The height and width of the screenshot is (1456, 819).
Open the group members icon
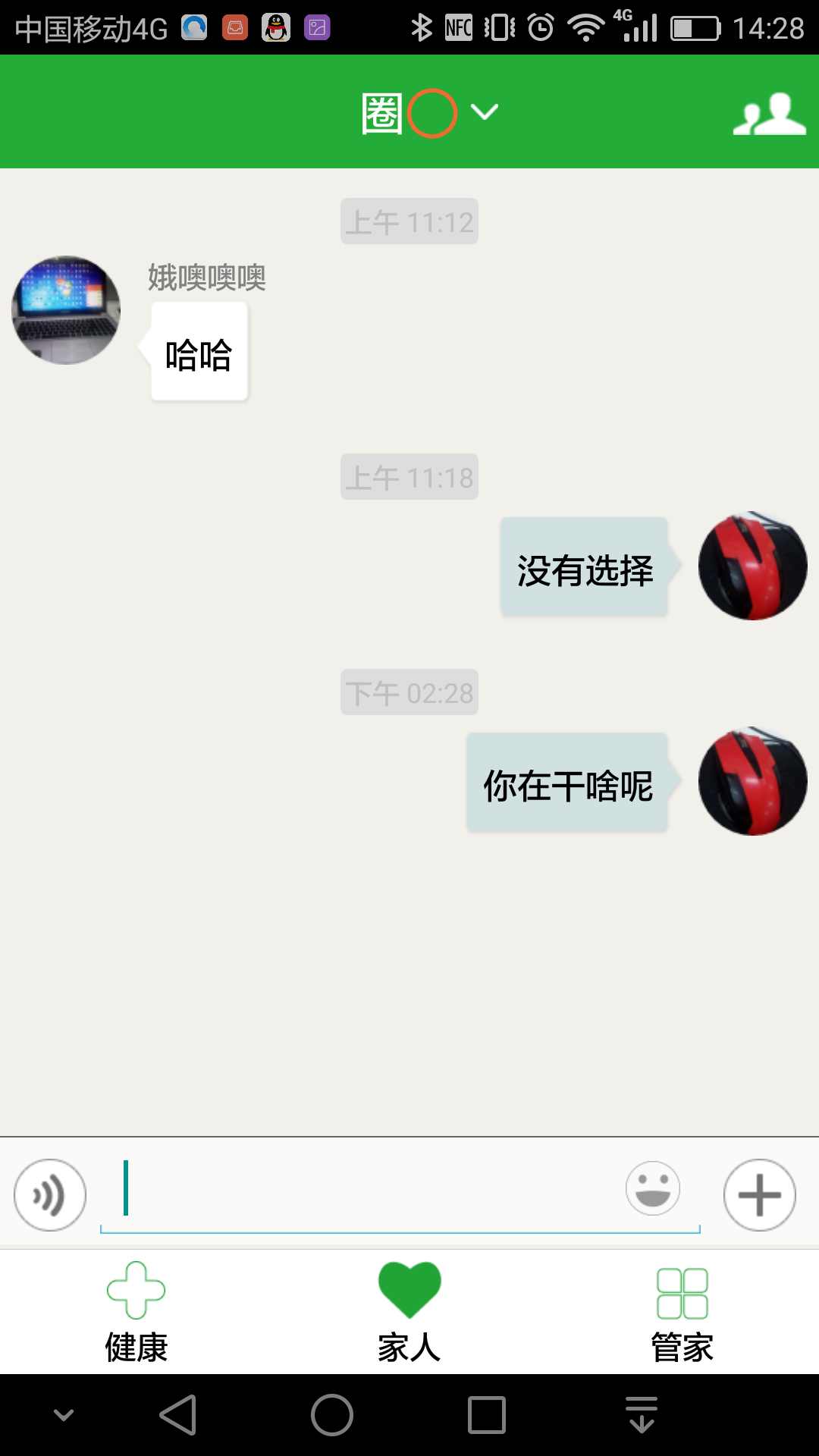coord(768,114)
